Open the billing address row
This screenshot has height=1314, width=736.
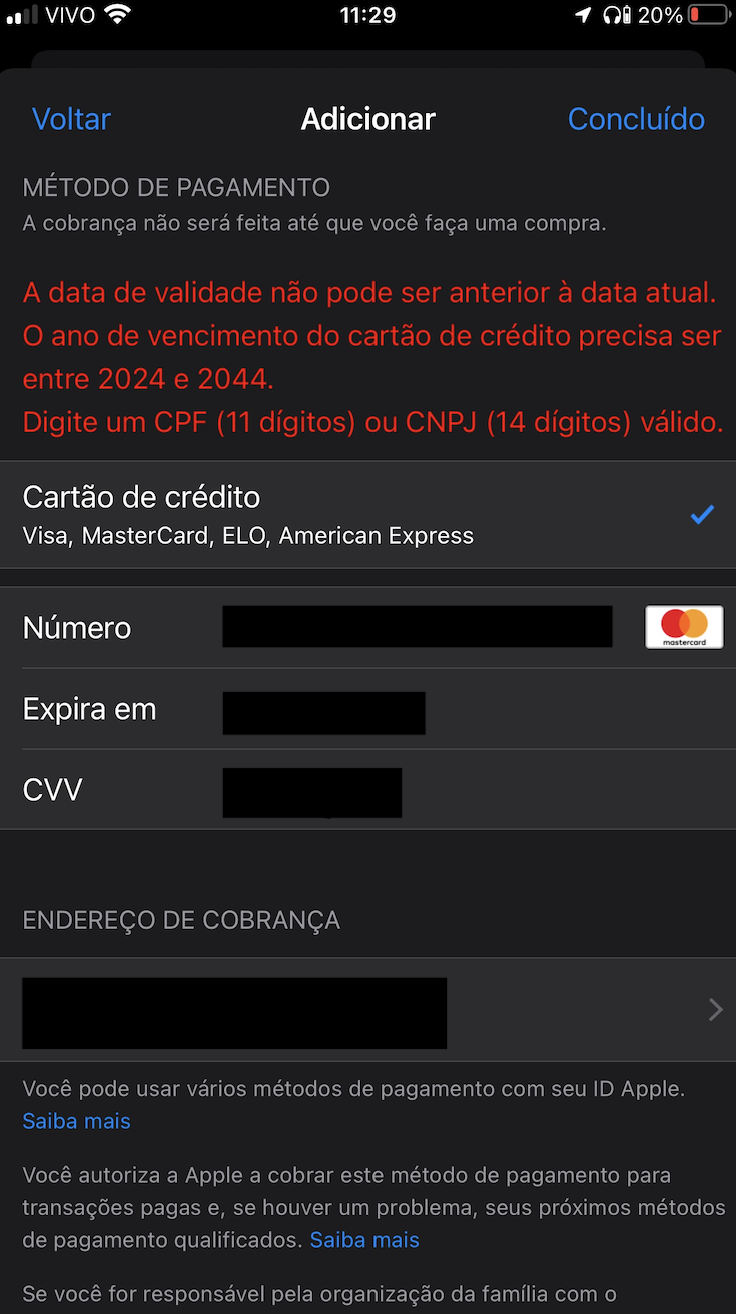pos(367,1010)
